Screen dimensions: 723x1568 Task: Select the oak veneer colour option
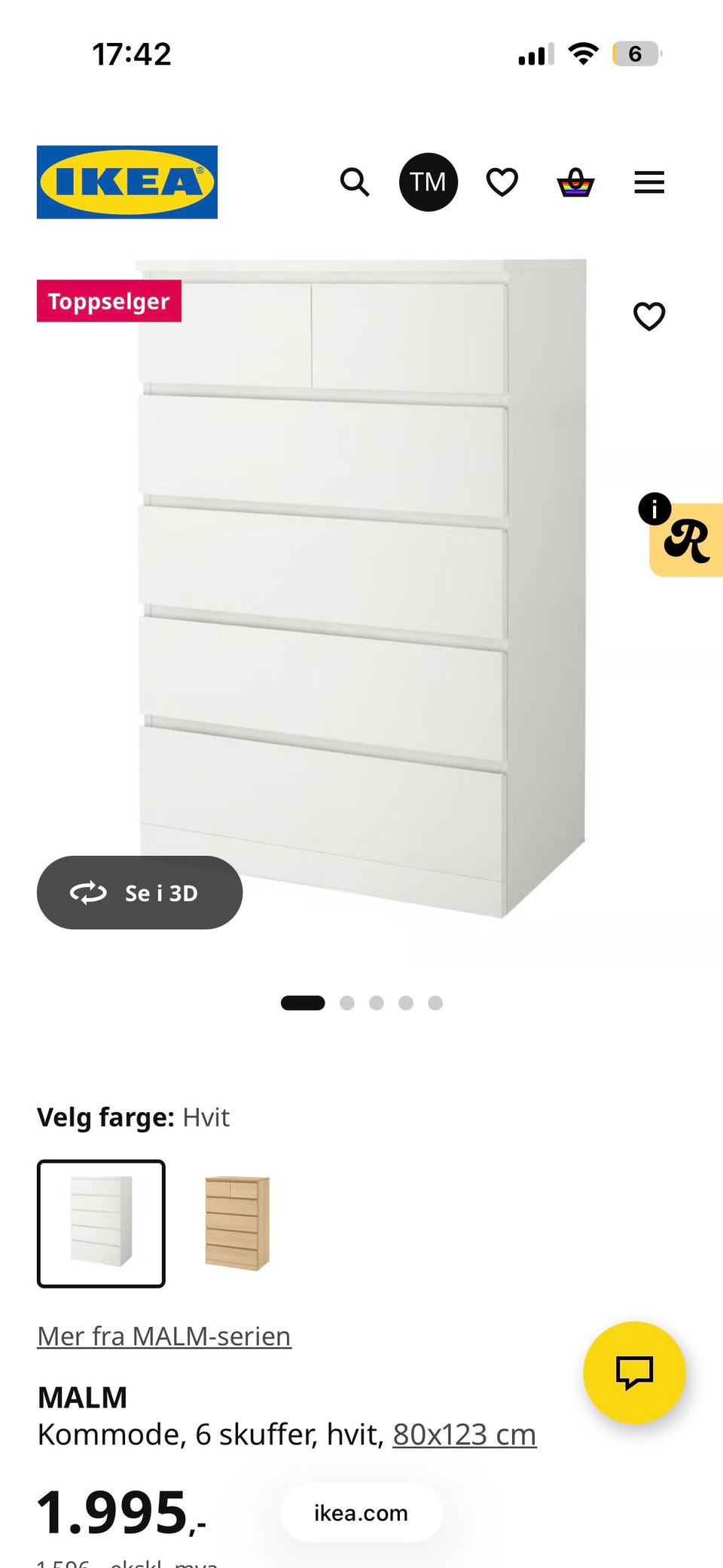[236, 1223]
